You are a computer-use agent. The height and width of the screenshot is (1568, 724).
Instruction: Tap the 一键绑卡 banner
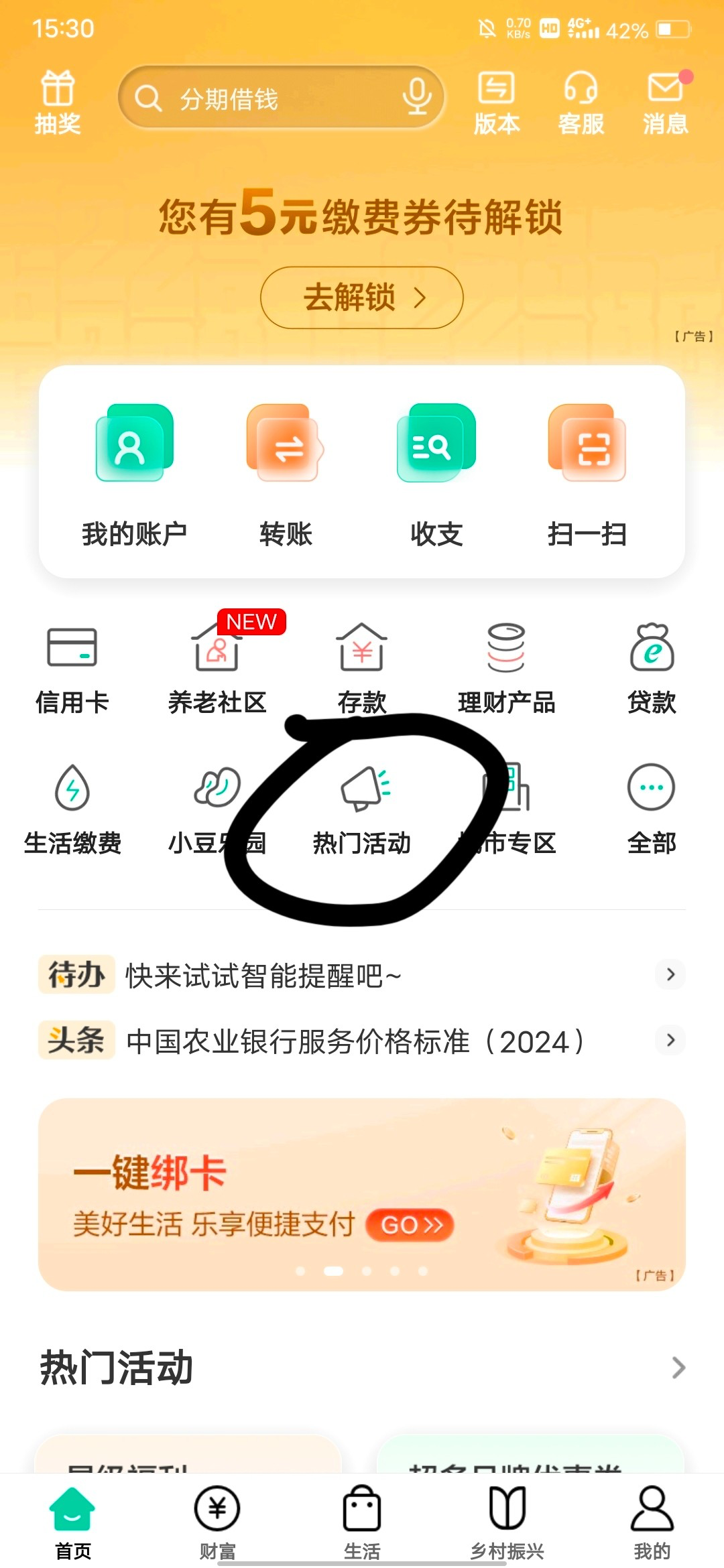coord(362,1194)
